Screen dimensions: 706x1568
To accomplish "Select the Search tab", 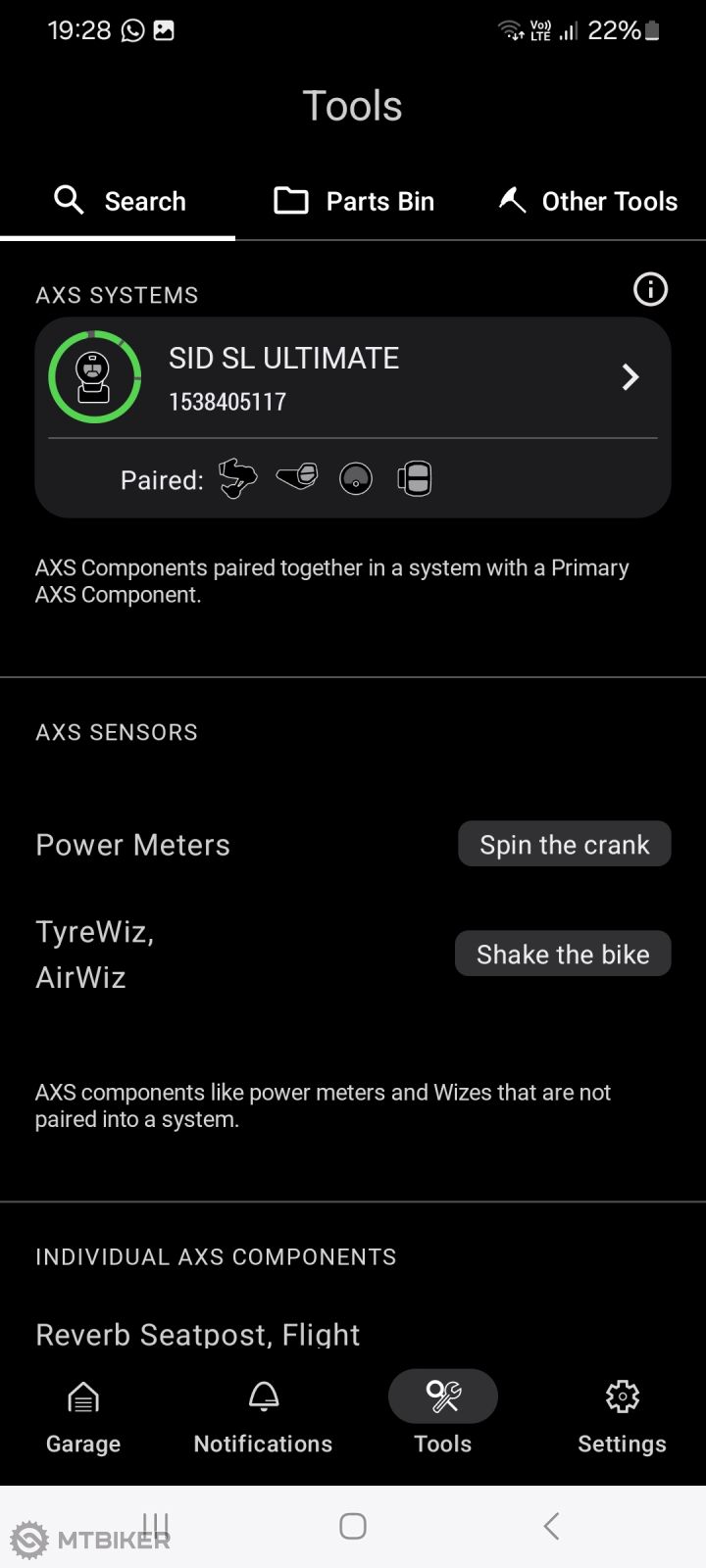I will (x=119, y=201).
